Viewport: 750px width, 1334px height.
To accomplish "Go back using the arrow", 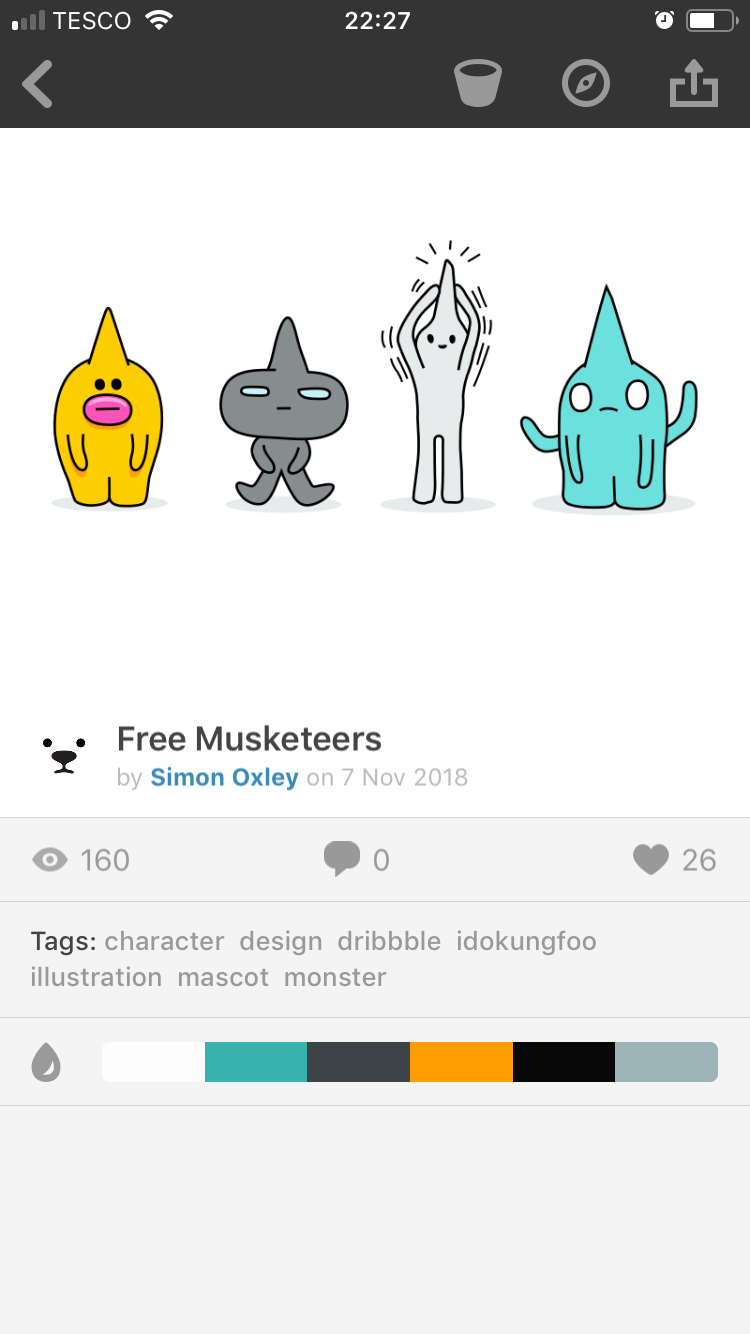I will (38, 84).
